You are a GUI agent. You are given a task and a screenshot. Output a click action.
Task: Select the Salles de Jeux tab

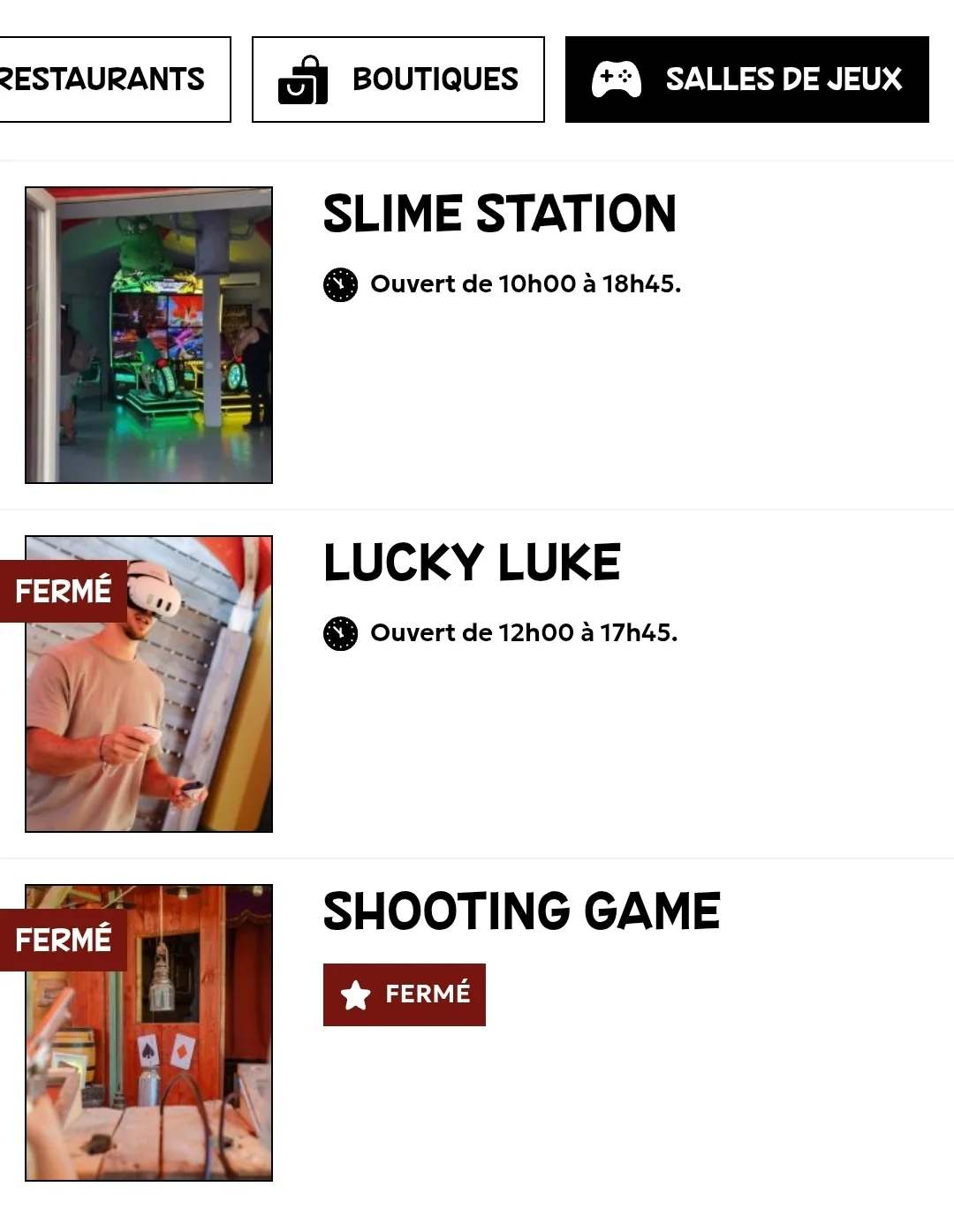pyautogui.click(x=746, y=79)
